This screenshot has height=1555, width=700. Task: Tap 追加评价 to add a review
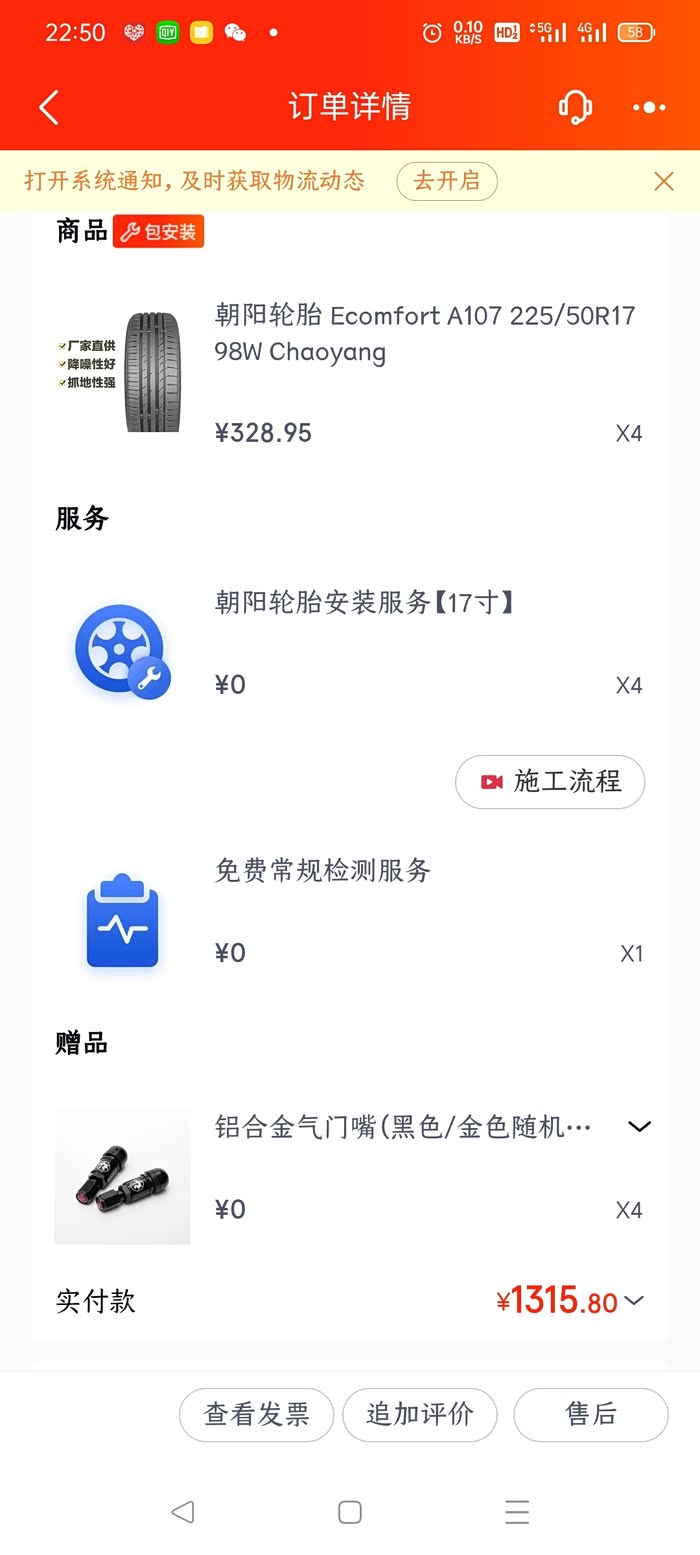click(x=419, y=1414)
